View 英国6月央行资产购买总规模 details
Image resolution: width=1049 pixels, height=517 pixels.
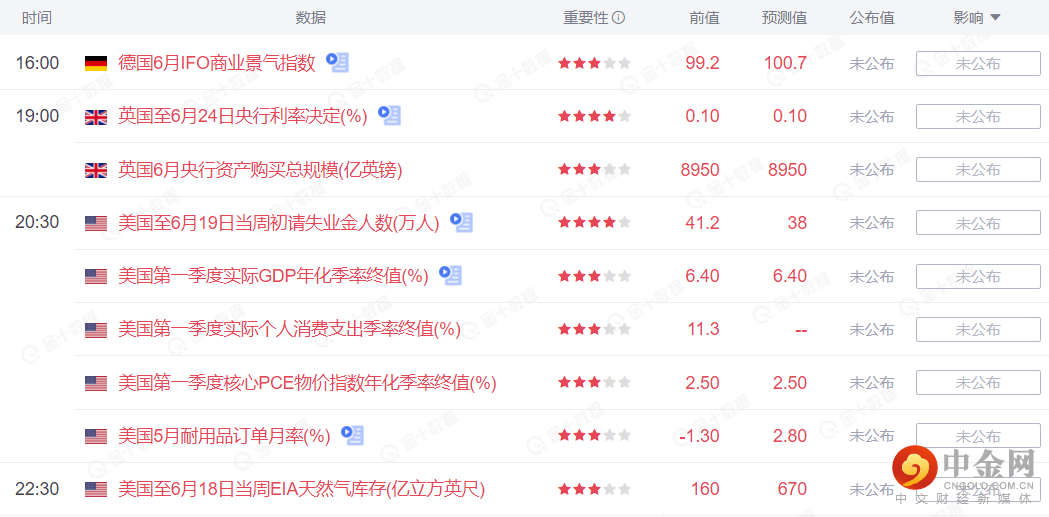coord(260,170)
